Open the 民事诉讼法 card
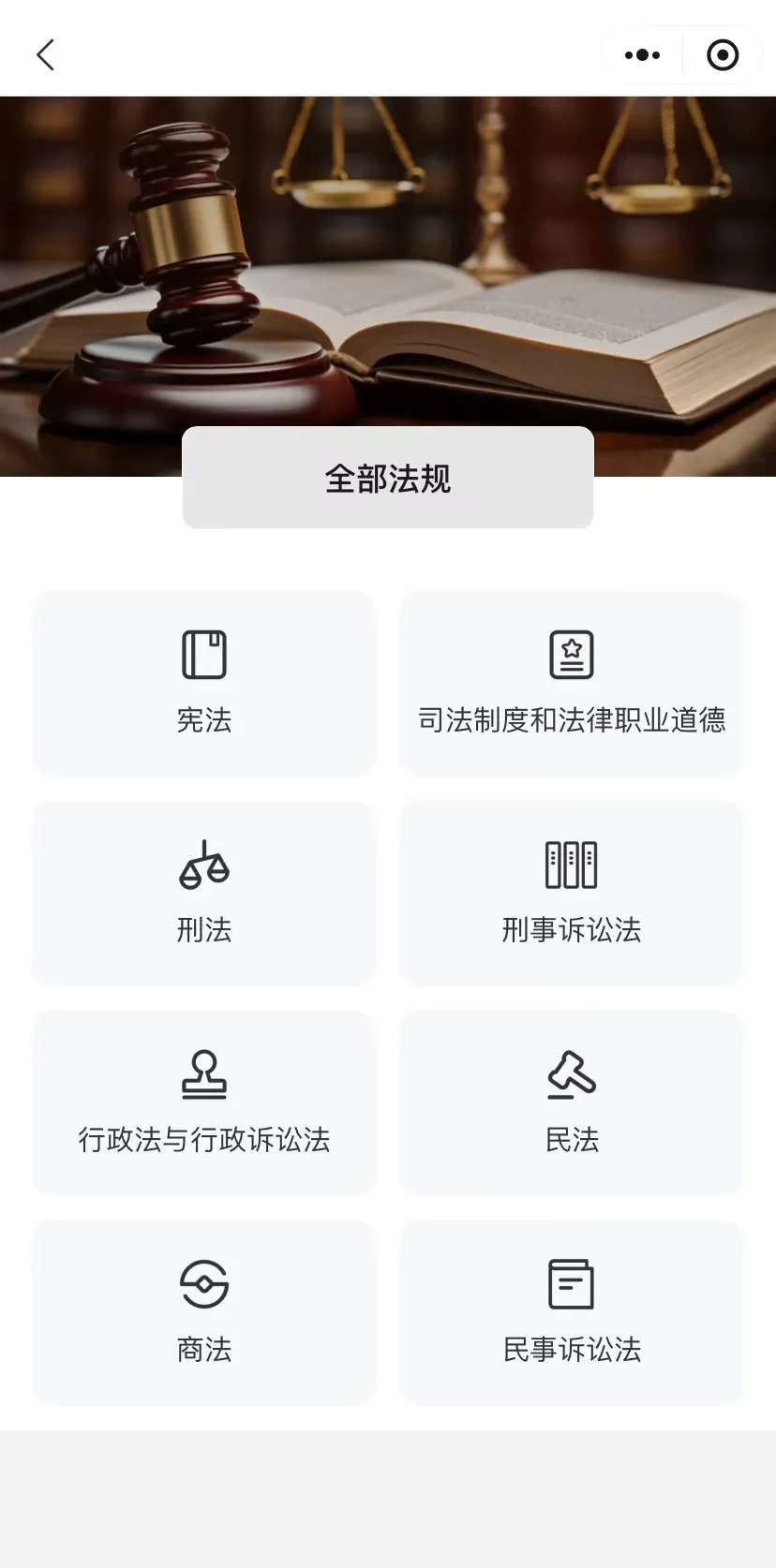 pos(572,1311)
